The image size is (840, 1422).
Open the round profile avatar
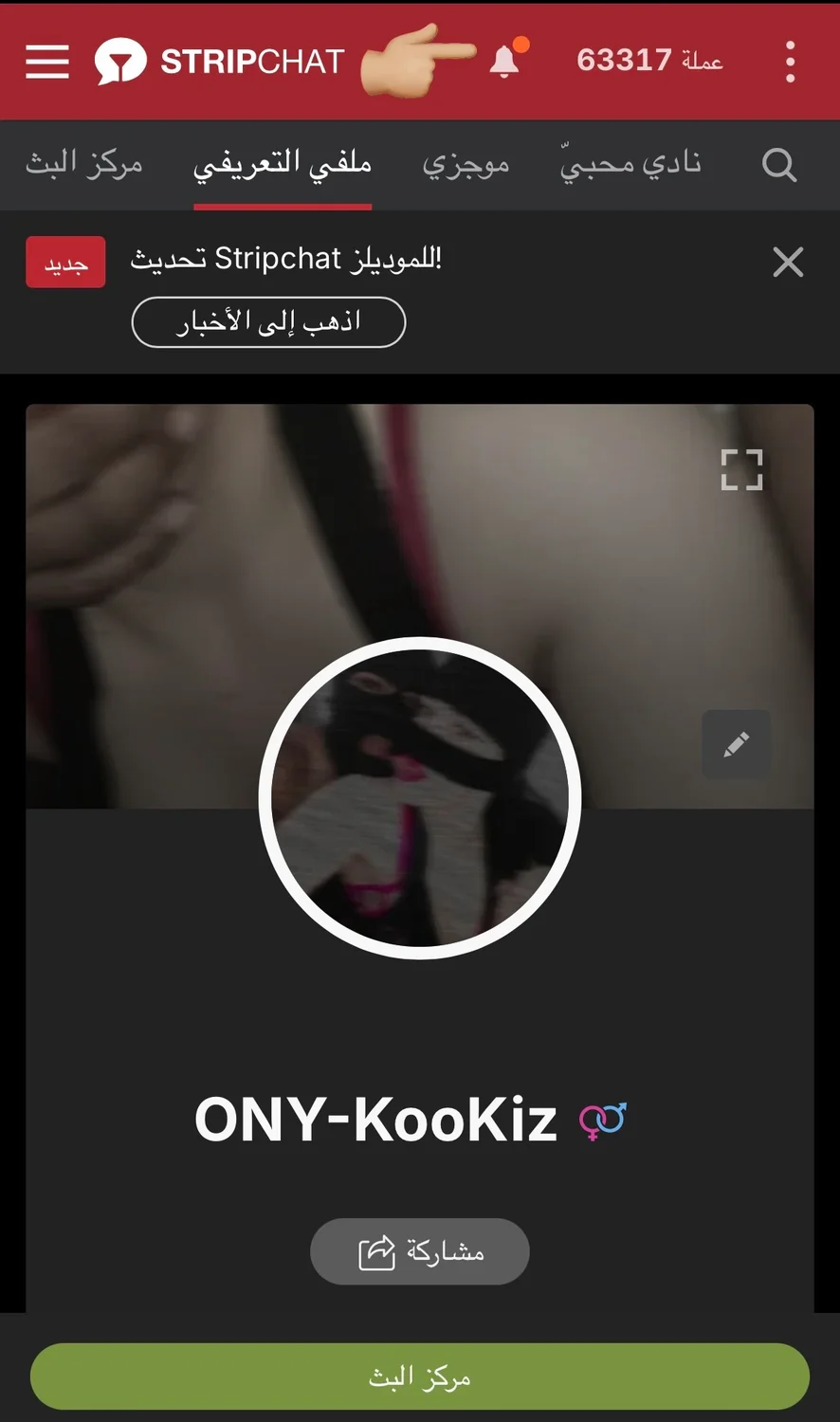coord(420,798)
